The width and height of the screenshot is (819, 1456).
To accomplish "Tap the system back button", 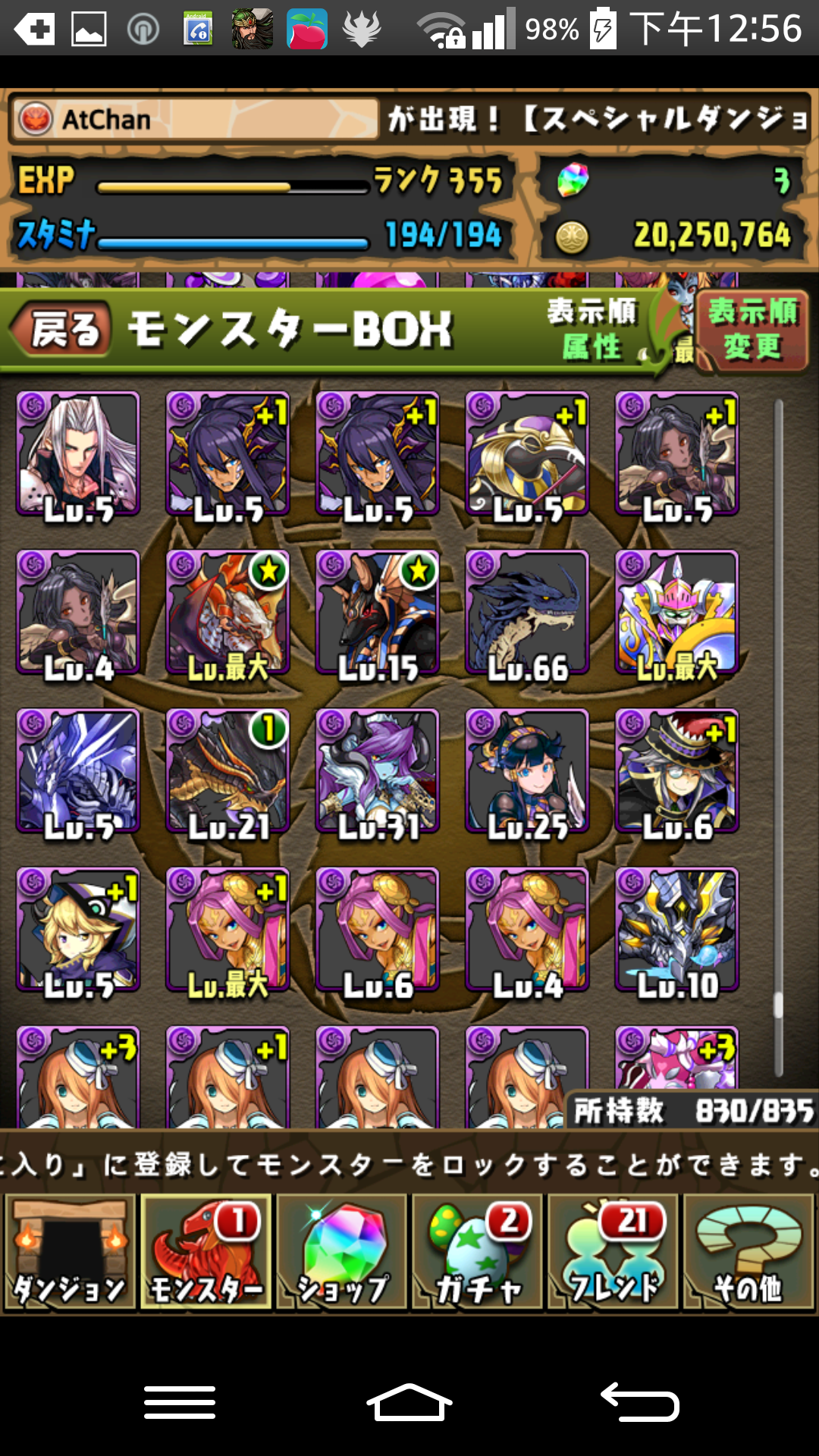I will coord(639,1401).
